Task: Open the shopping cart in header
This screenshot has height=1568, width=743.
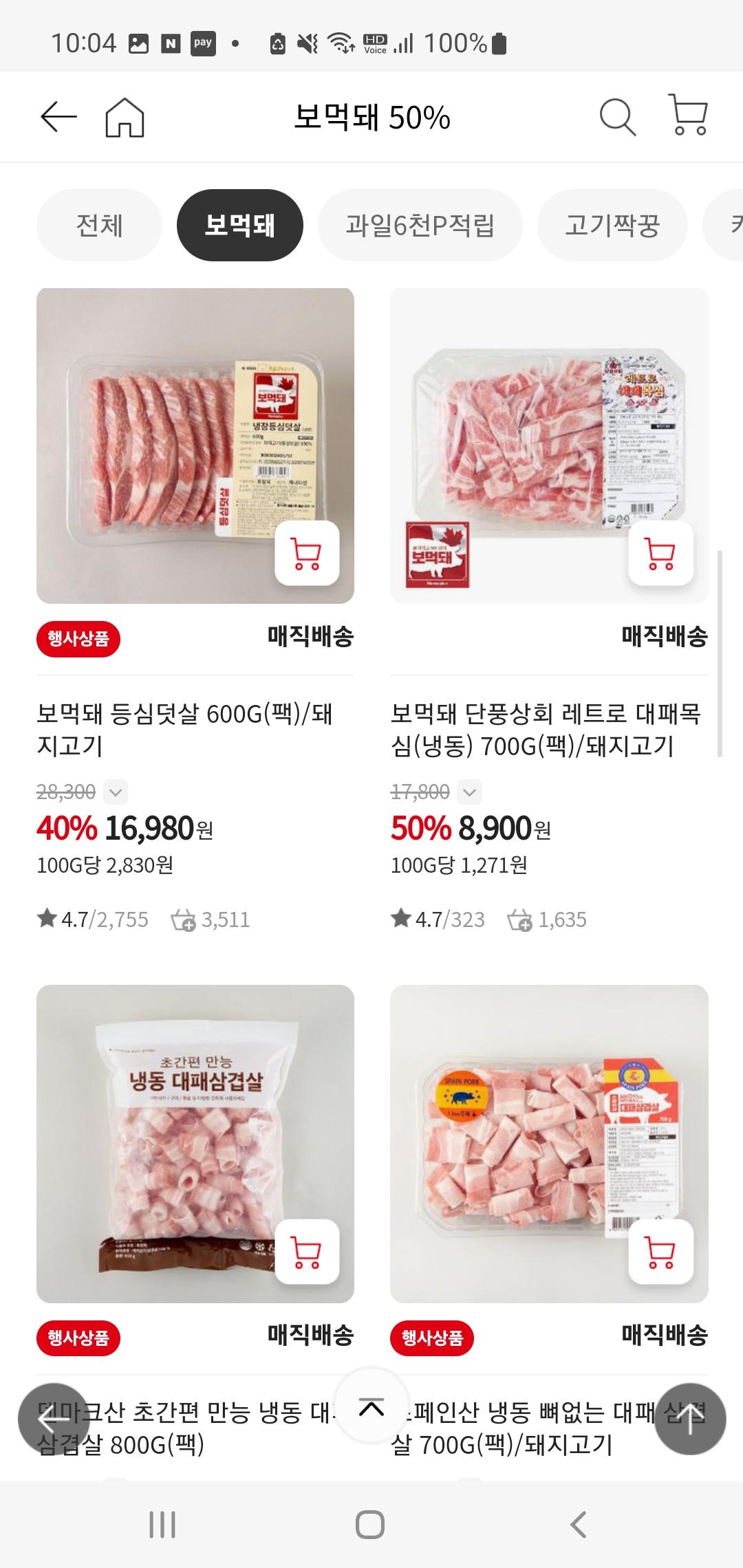Action: pos(688,116)
